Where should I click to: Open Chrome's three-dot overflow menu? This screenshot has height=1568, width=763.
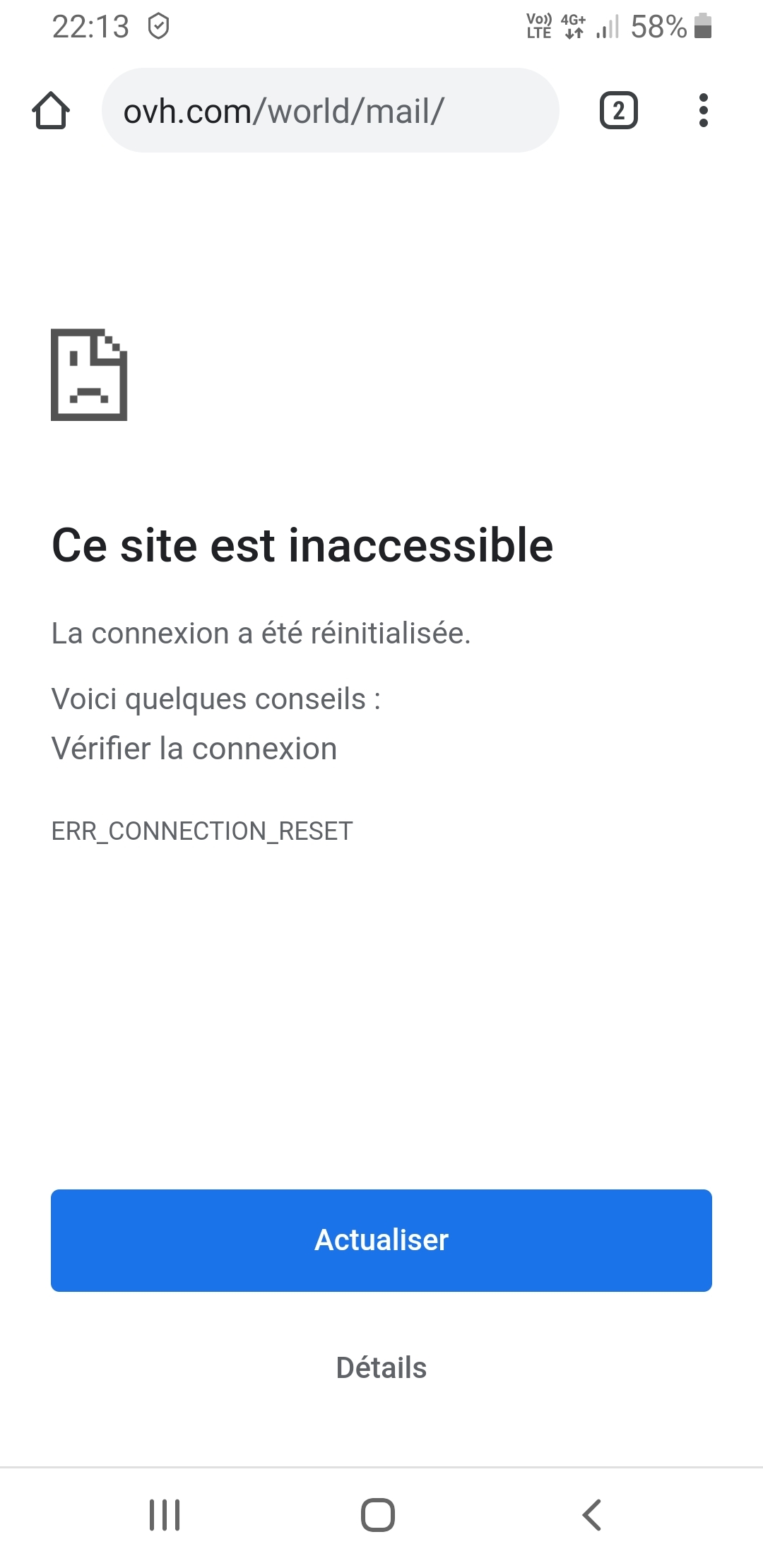(702, 111)
